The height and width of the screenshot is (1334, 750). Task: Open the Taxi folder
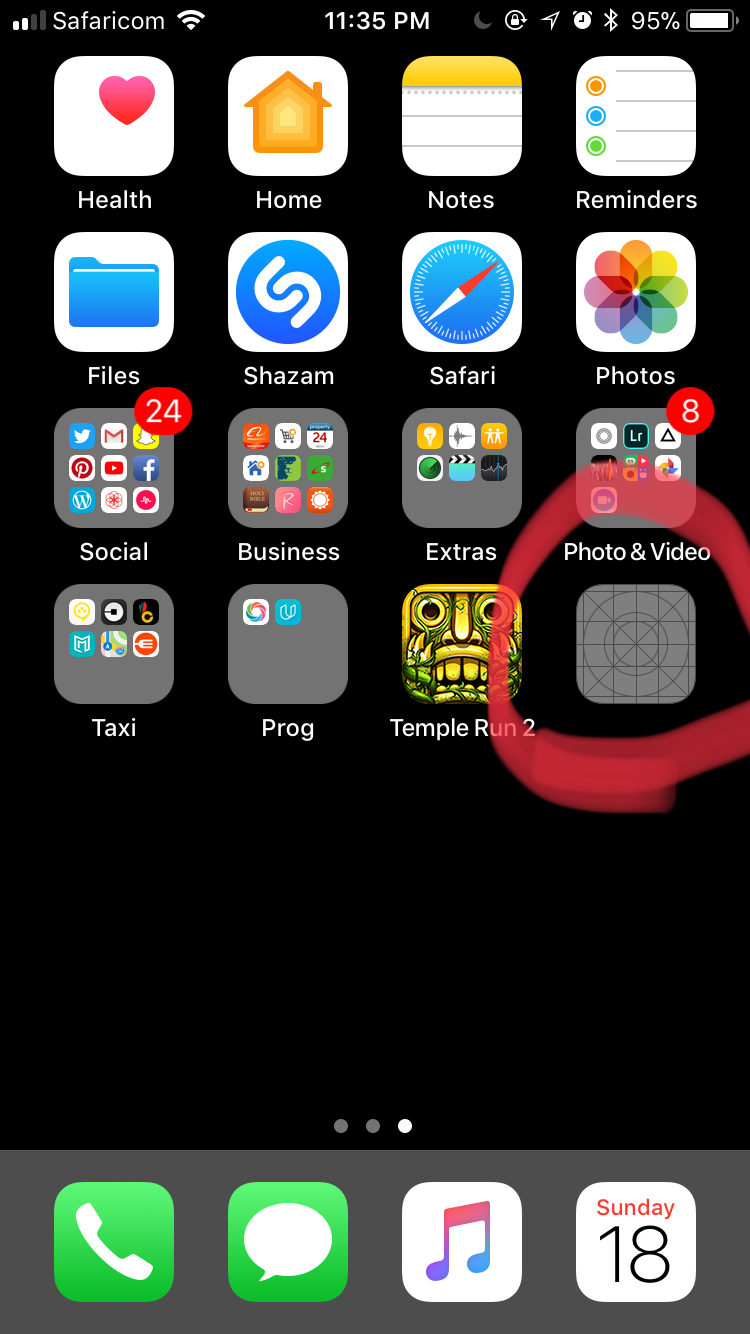[114, 644]
